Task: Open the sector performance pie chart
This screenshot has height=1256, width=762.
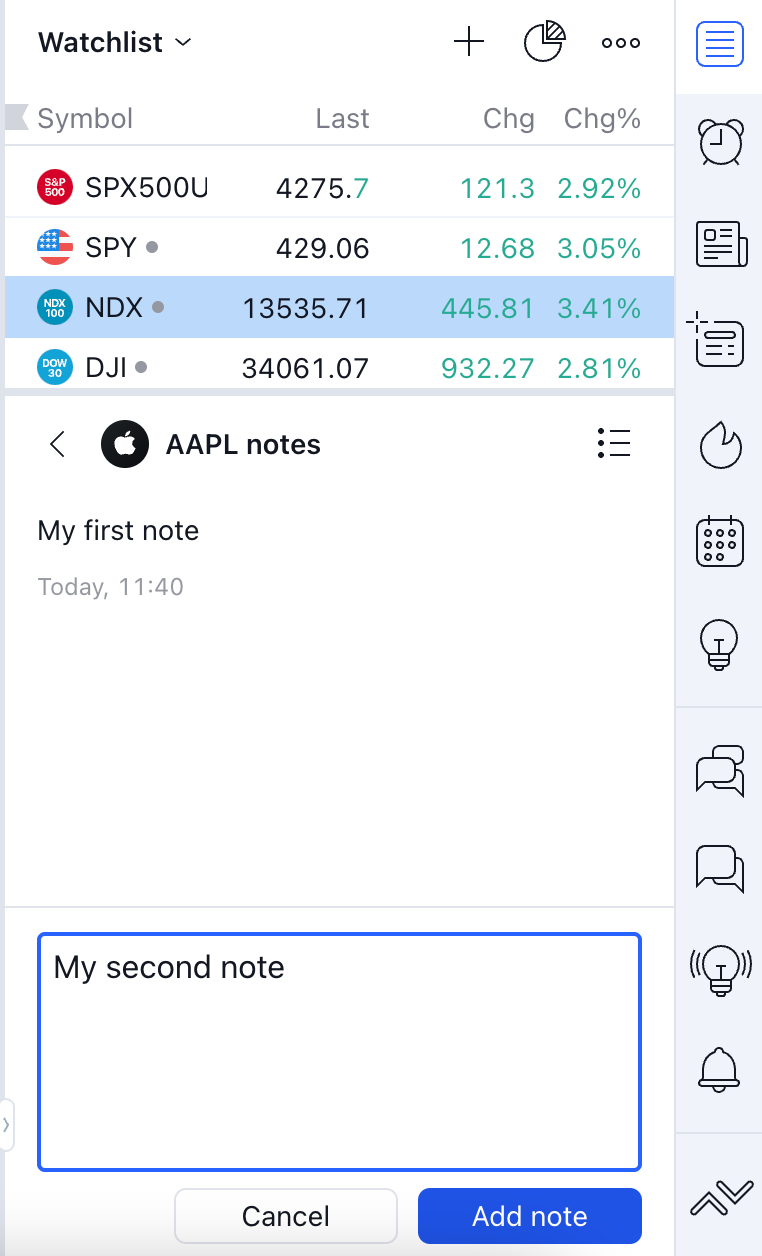Action: click(x=544, y=42)
